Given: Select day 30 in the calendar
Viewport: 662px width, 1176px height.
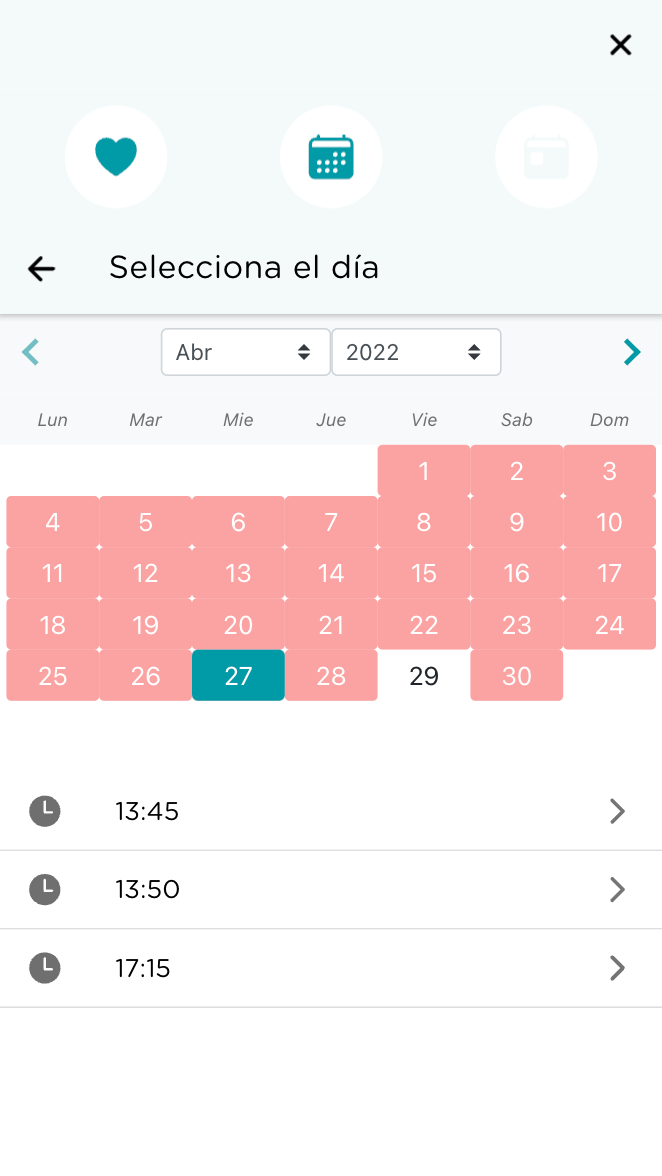Looking at the screenshot, I should pyautogui.click(x=517, y=676).
